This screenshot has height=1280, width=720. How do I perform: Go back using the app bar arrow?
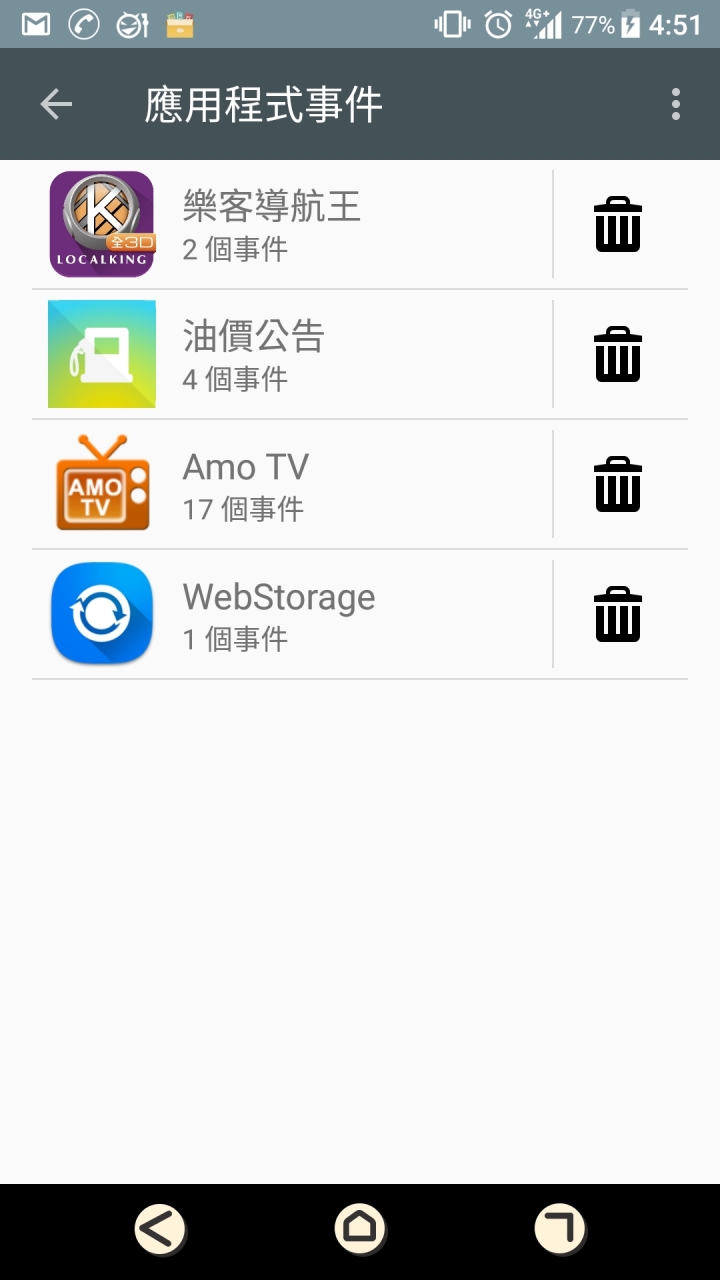(x=56, y=104)
